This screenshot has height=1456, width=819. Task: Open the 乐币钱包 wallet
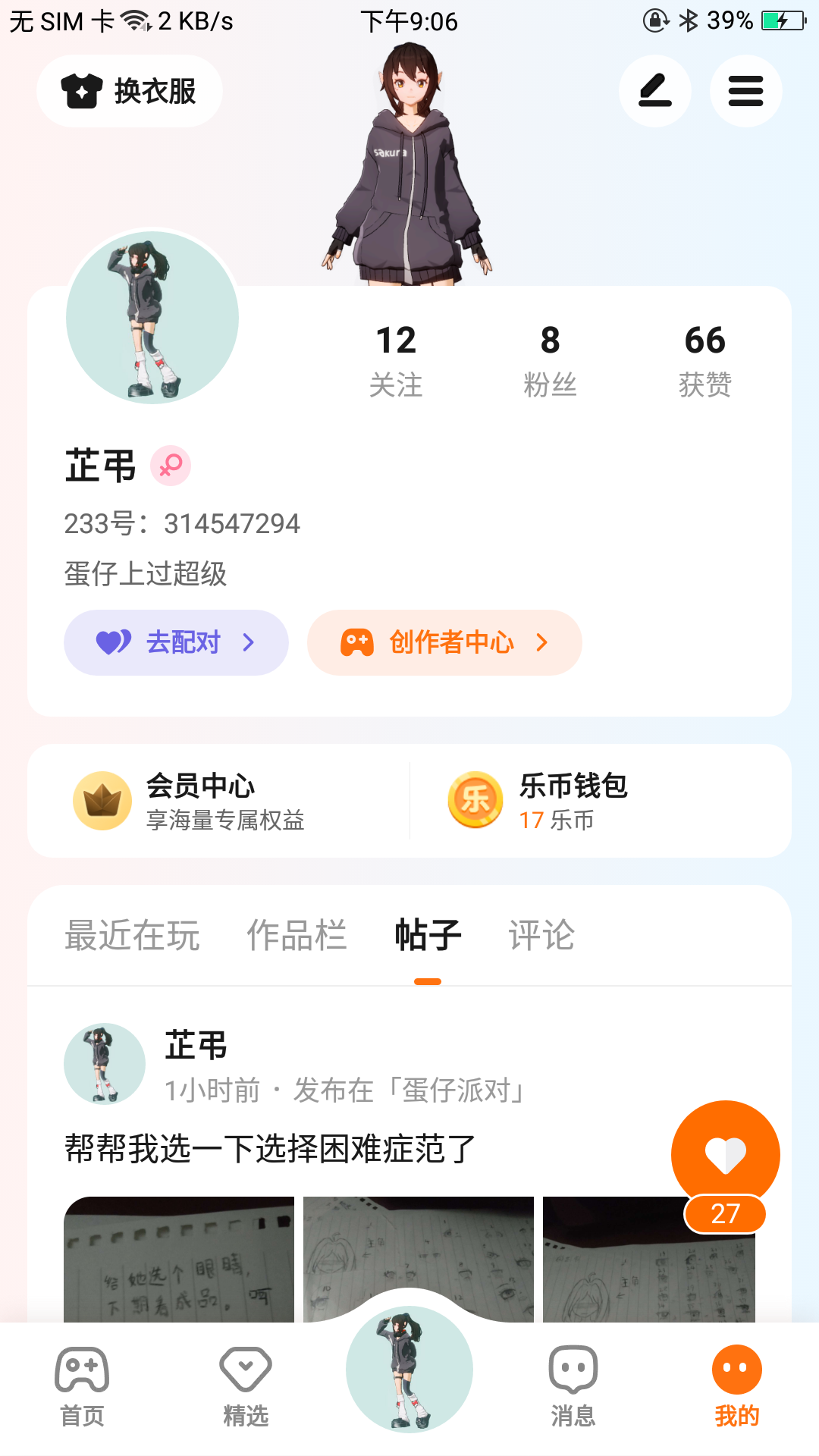[x=573, y=801]
